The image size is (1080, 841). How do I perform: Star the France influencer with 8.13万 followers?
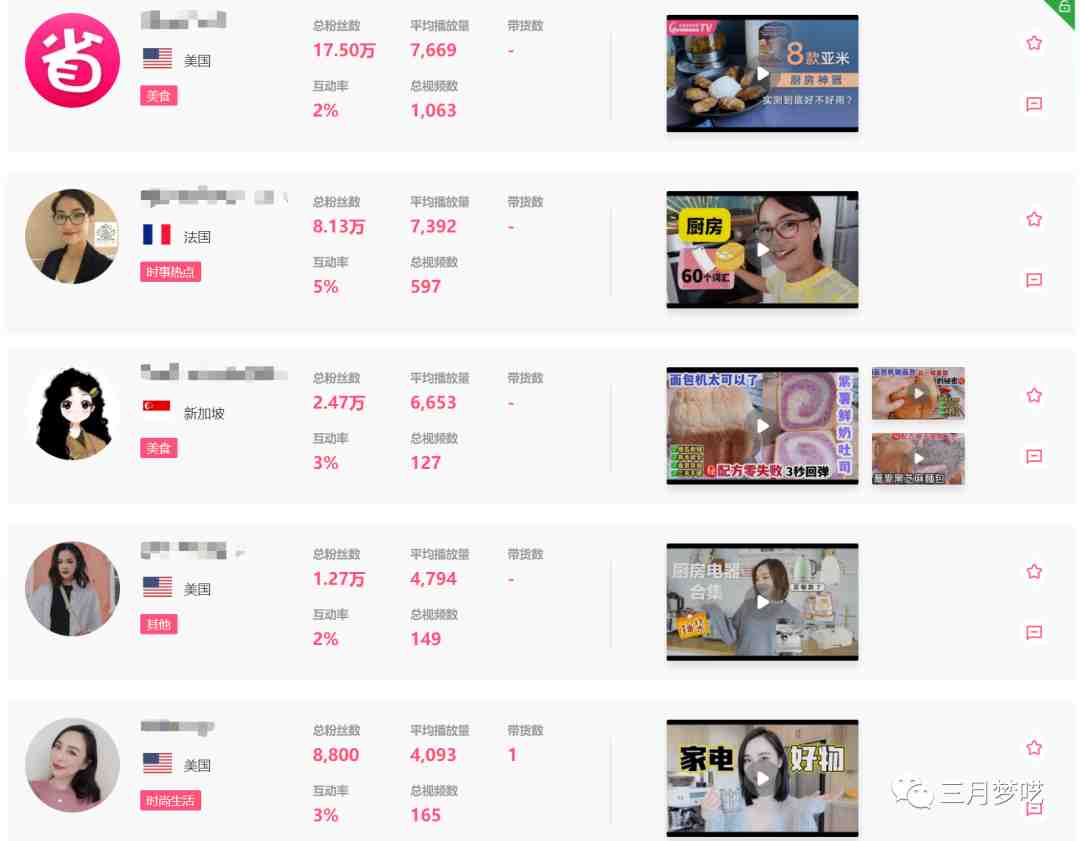pos(1034,219)
